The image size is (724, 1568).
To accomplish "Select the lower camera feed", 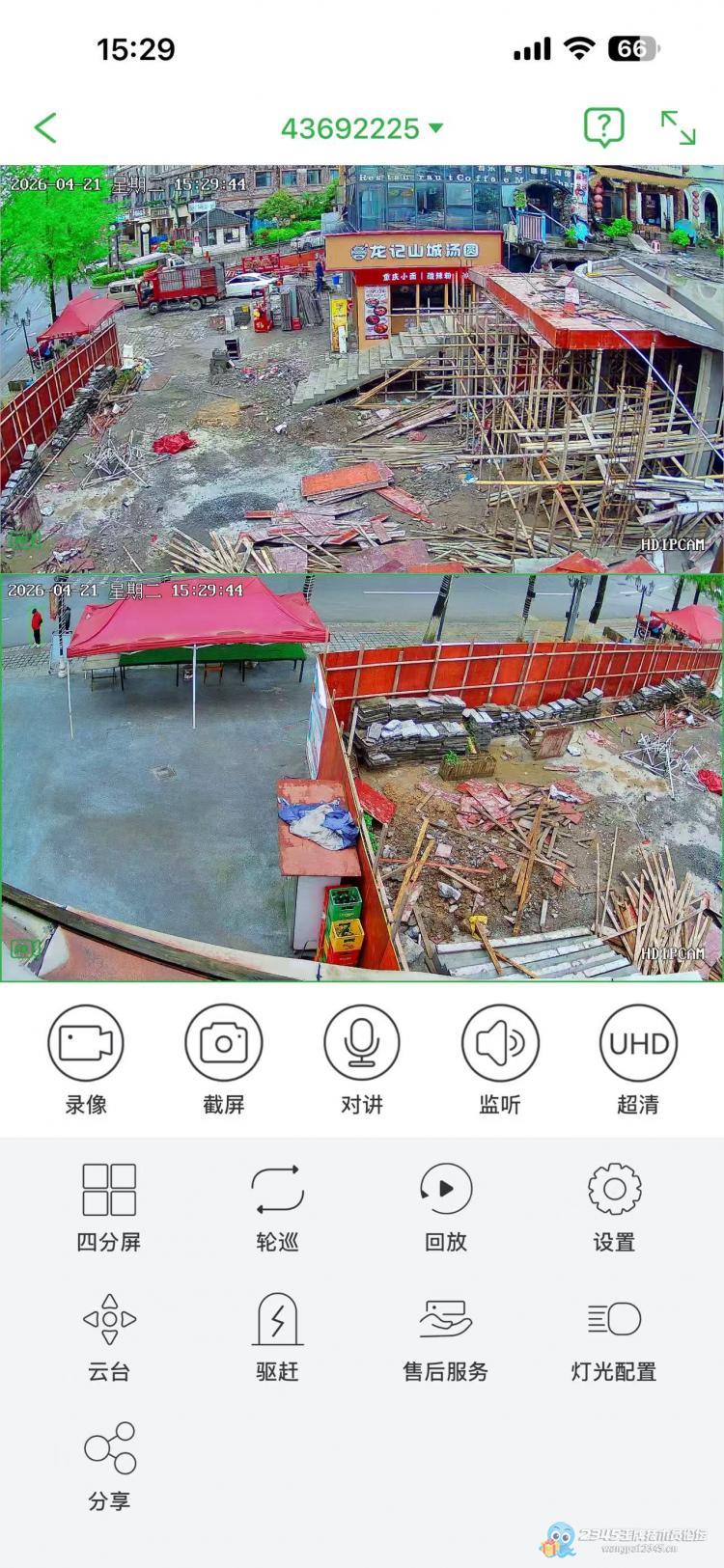I will (362, 778).
